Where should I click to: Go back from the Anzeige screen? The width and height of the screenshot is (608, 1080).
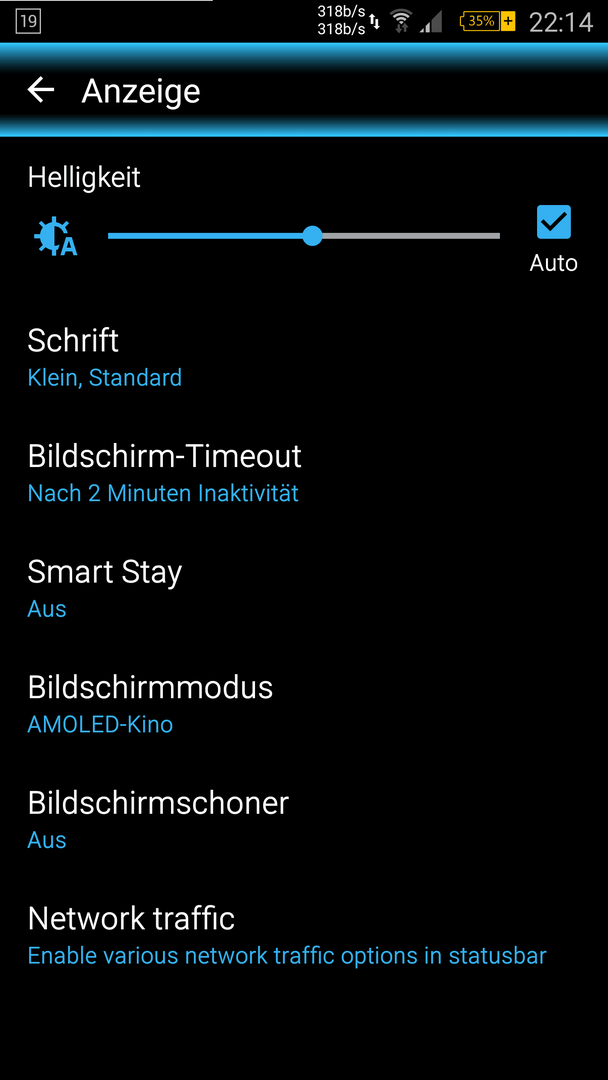(x=41, y=90)
